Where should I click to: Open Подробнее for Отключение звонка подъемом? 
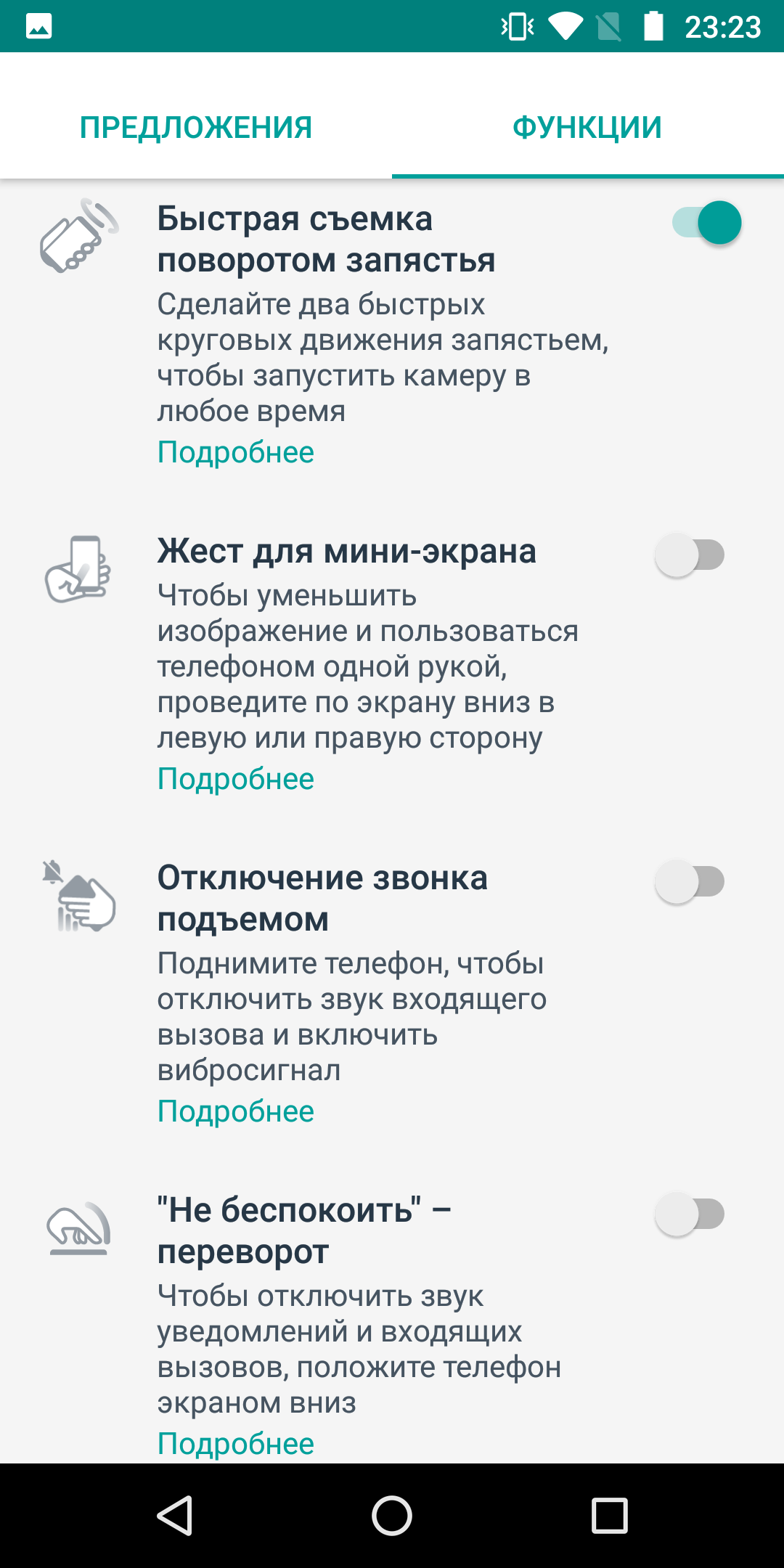[236, 1111]
